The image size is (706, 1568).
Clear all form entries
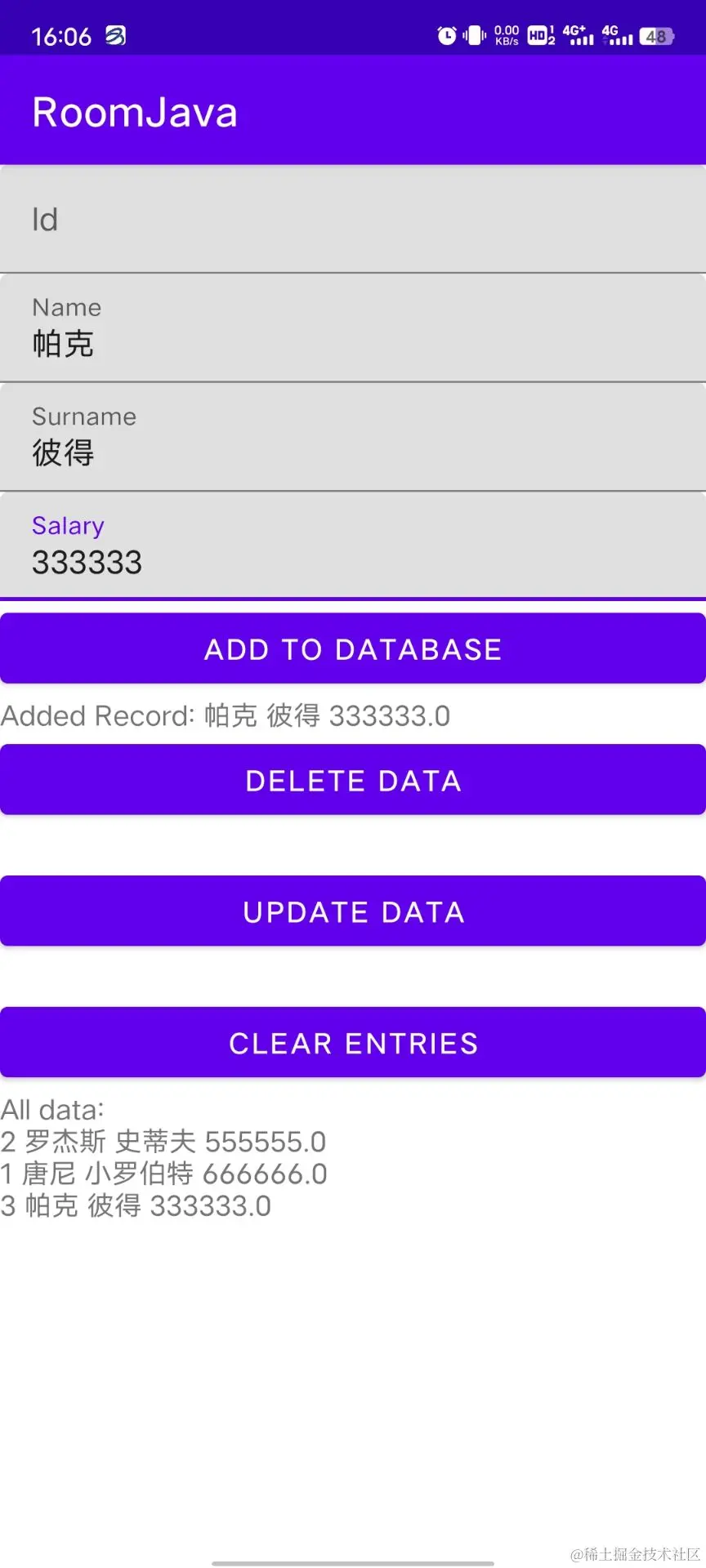coord(353,1043)
